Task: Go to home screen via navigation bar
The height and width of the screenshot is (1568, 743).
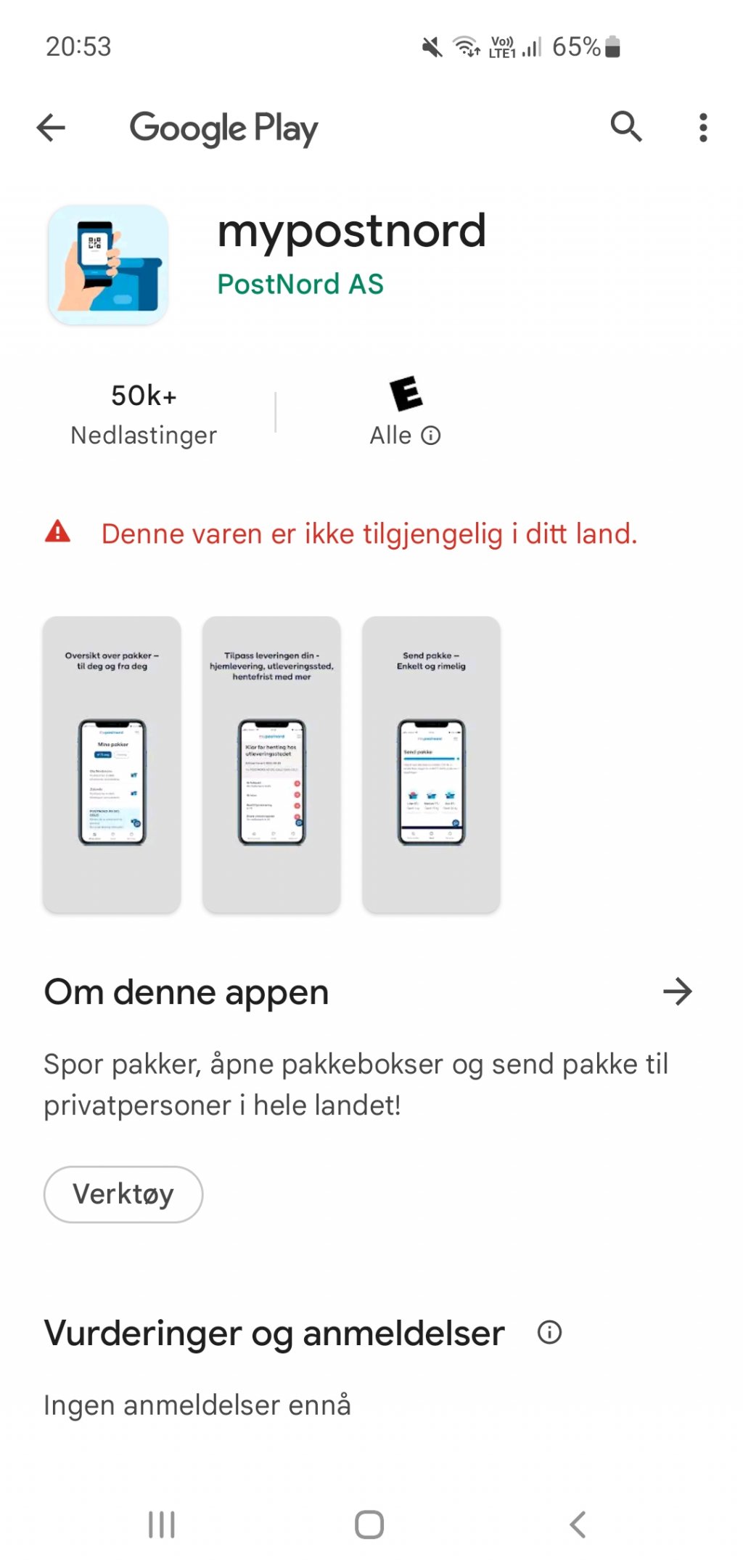Action: pyautogui.click(x=369, y=1524)
